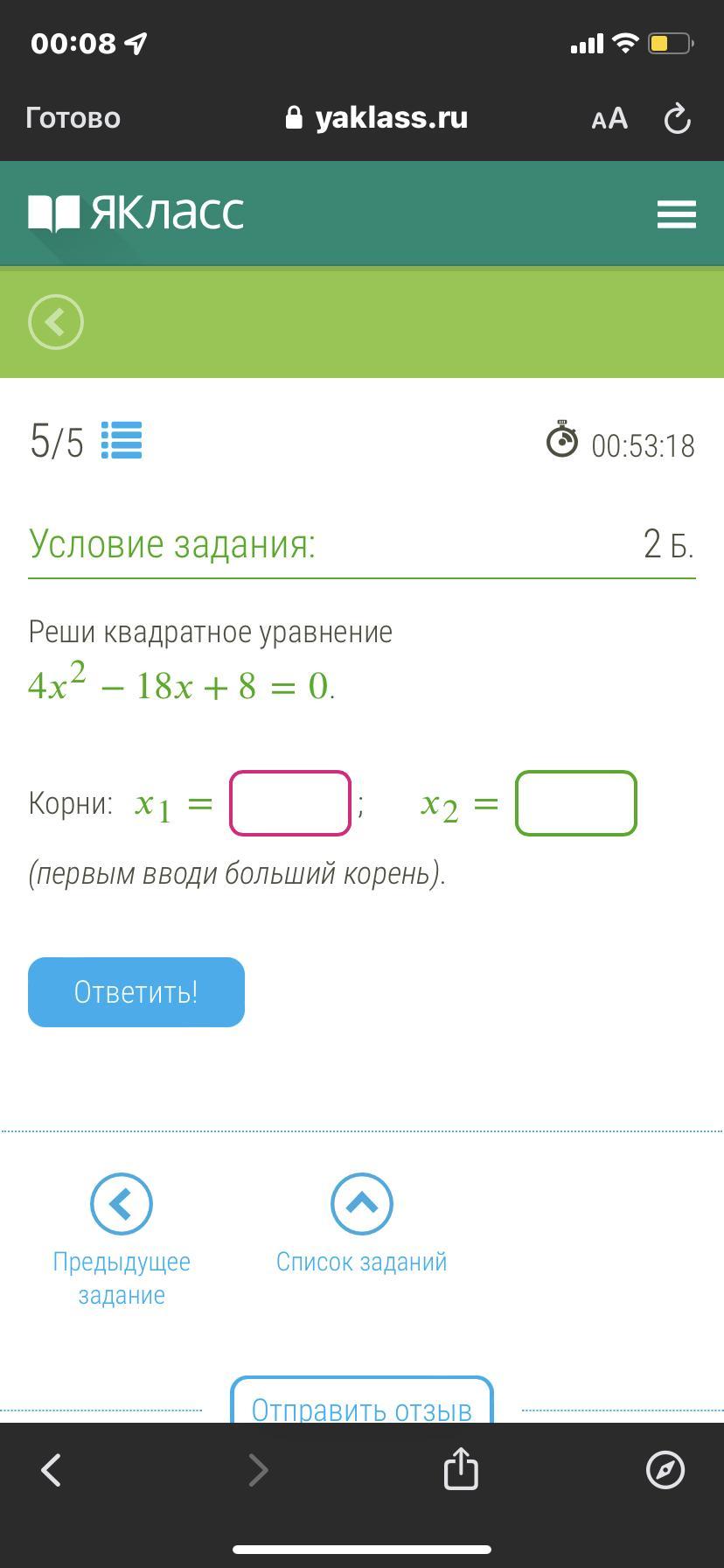Viewport: 724px width, 1568px height.
Task: Submit the answer with Ответить!
Action: [x=136, y=992]
